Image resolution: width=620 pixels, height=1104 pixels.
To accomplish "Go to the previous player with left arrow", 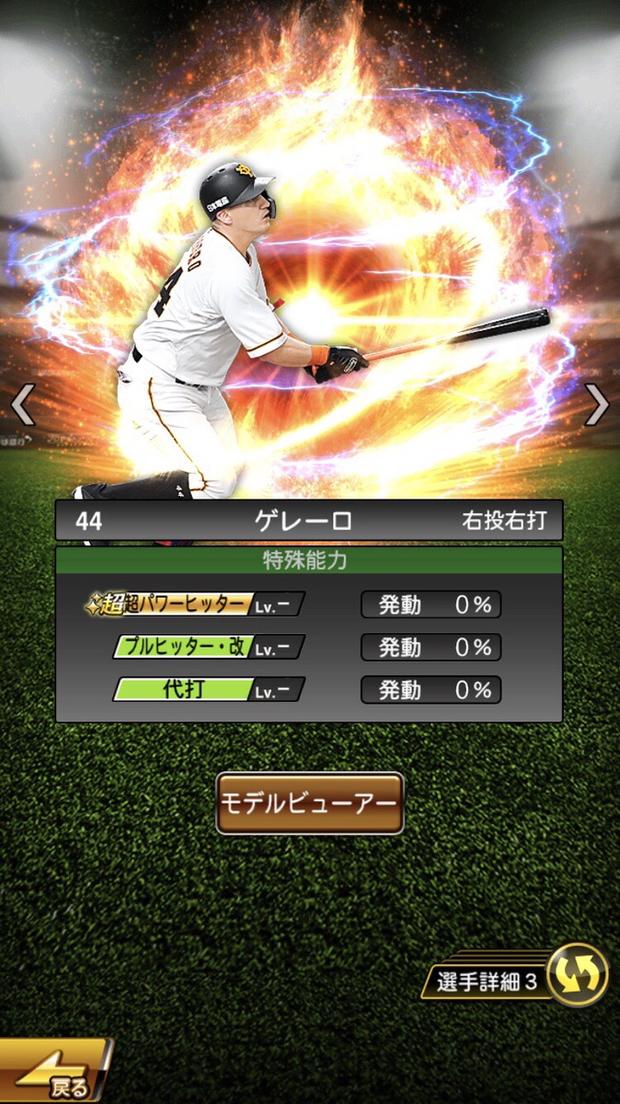I will tap(22, 405).
